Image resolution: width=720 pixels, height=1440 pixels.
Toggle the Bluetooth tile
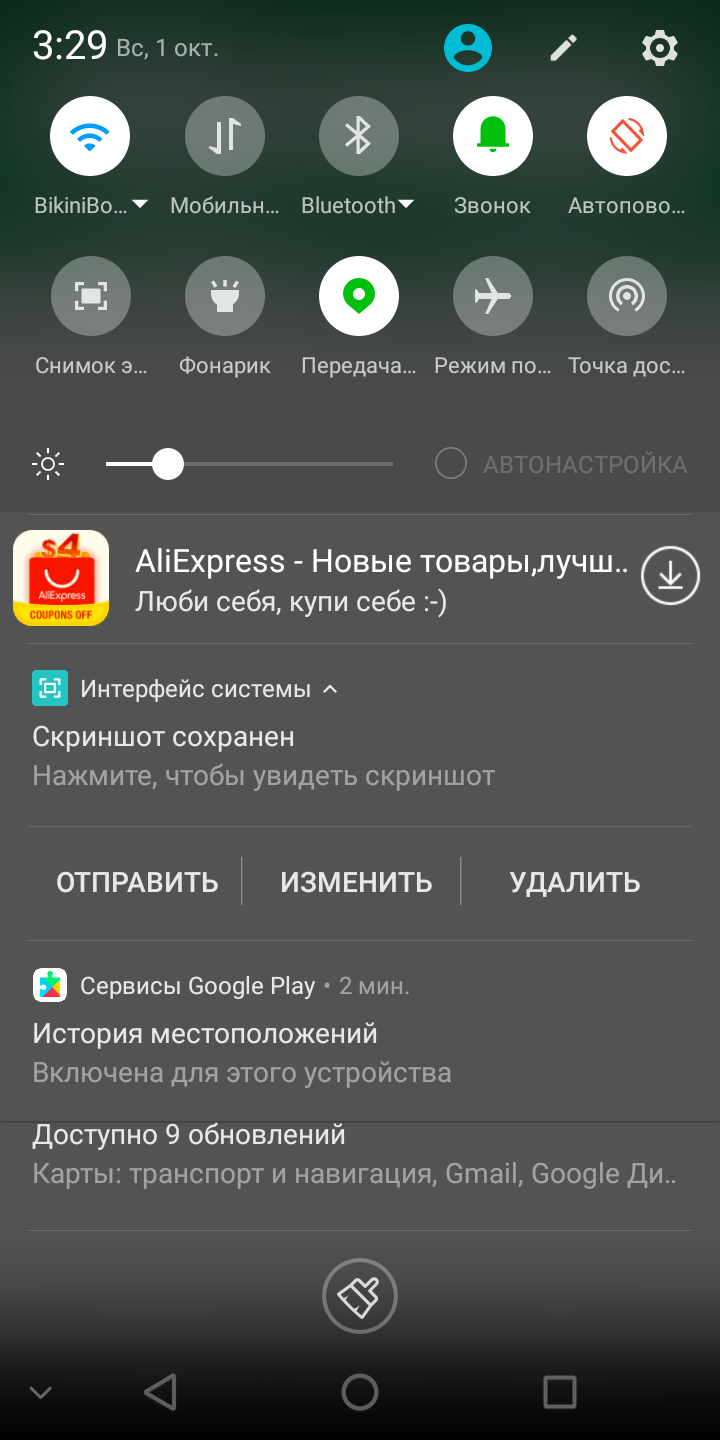click(x=358, y=136)
